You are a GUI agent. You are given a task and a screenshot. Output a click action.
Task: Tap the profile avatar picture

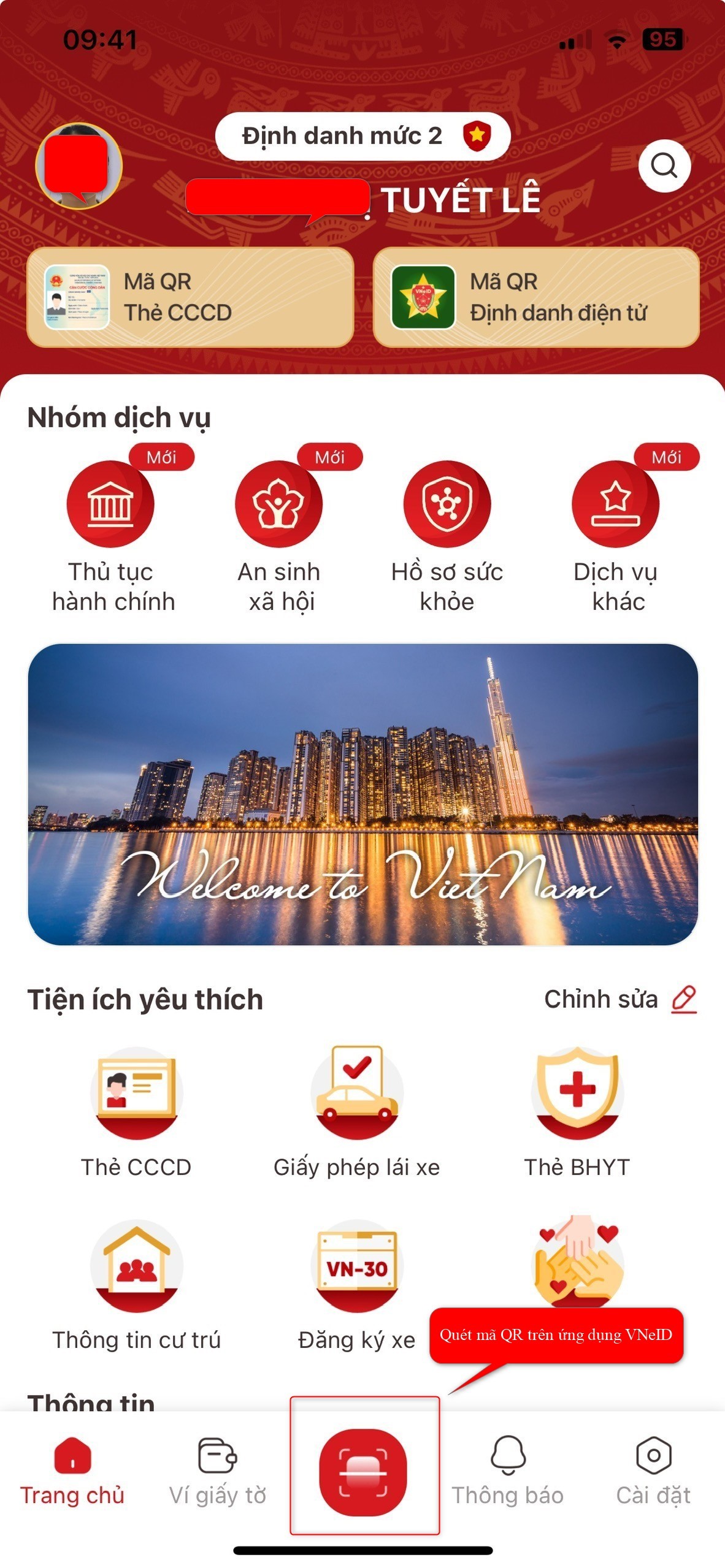pyautogui.click(x=79, y=166)
